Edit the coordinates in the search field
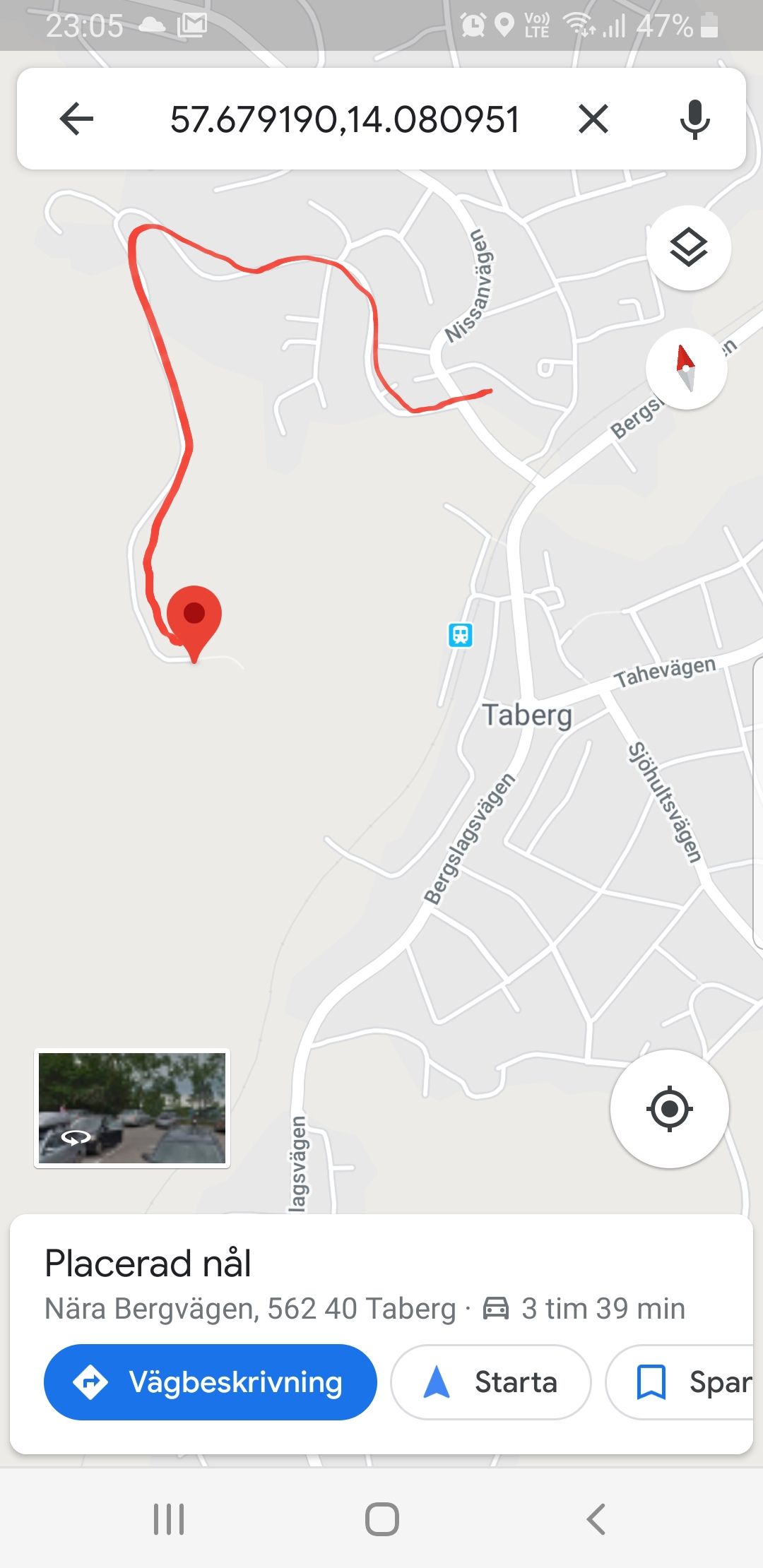Image resolution: width=763 pixels, height=1568 pixels. point(345,119)
